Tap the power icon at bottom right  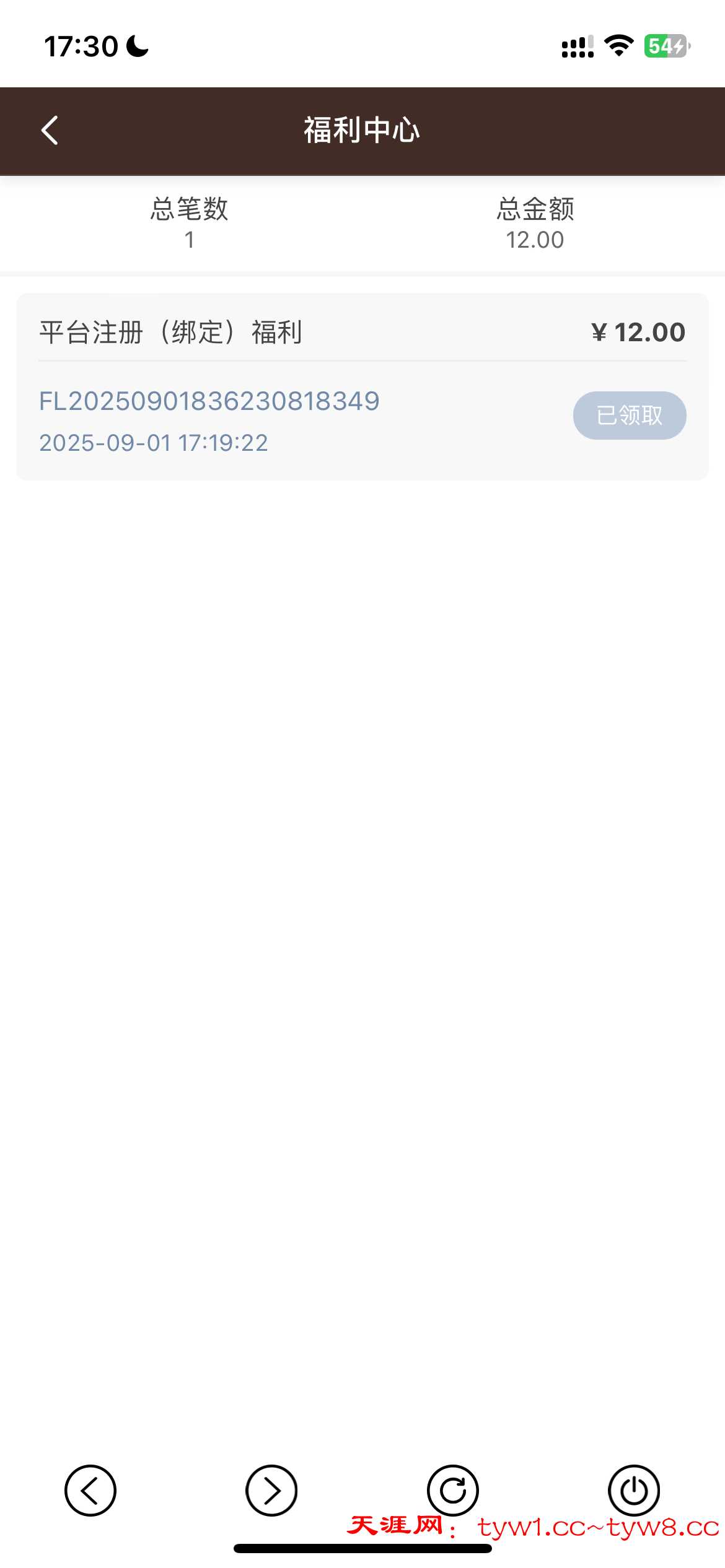coord(633,1491)
